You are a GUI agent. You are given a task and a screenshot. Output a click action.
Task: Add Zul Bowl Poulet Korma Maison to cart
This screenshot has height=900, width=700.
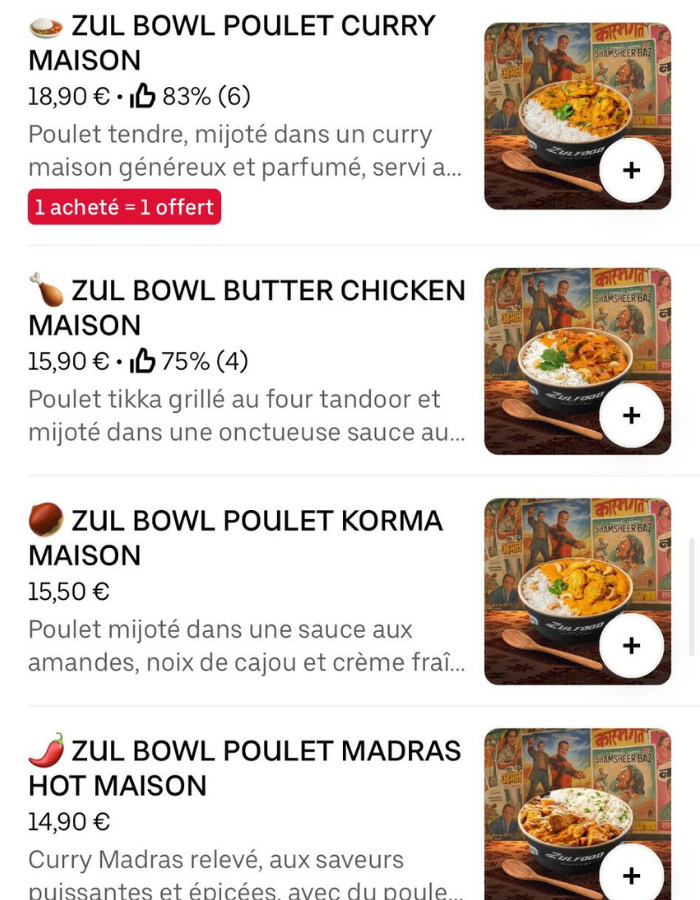point(631,646)
